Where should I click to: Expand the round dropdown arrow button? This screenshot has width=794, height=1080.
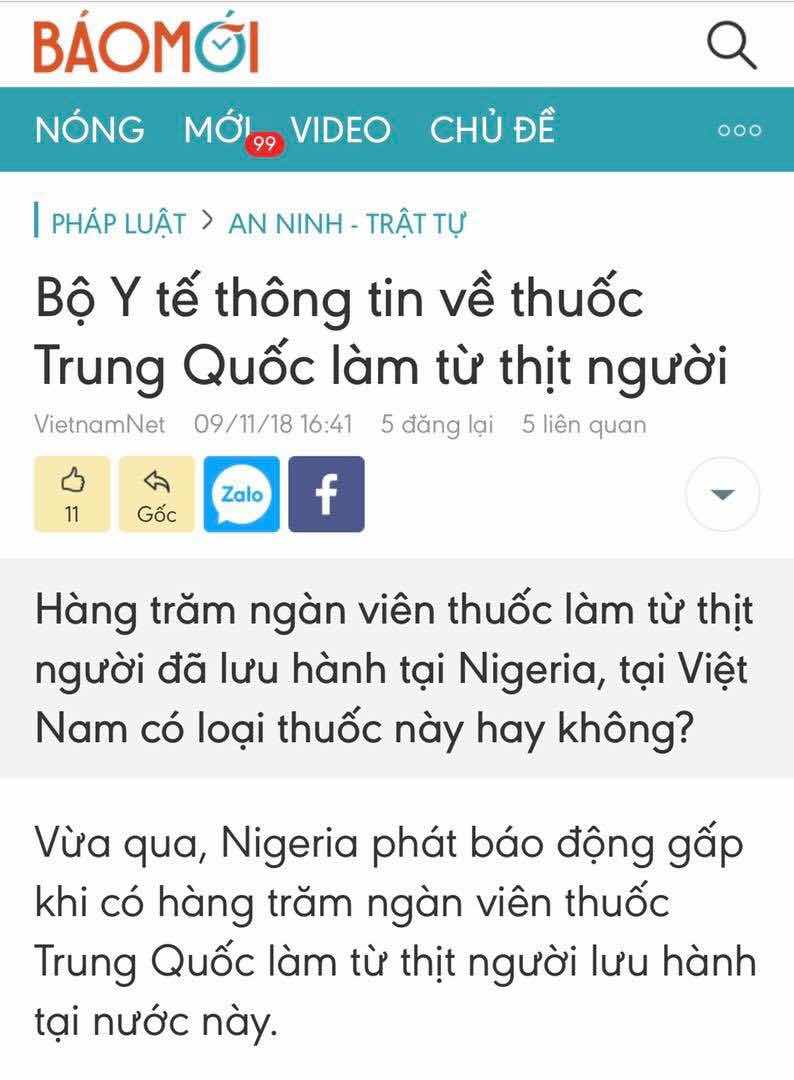click(x=722, y=494)
